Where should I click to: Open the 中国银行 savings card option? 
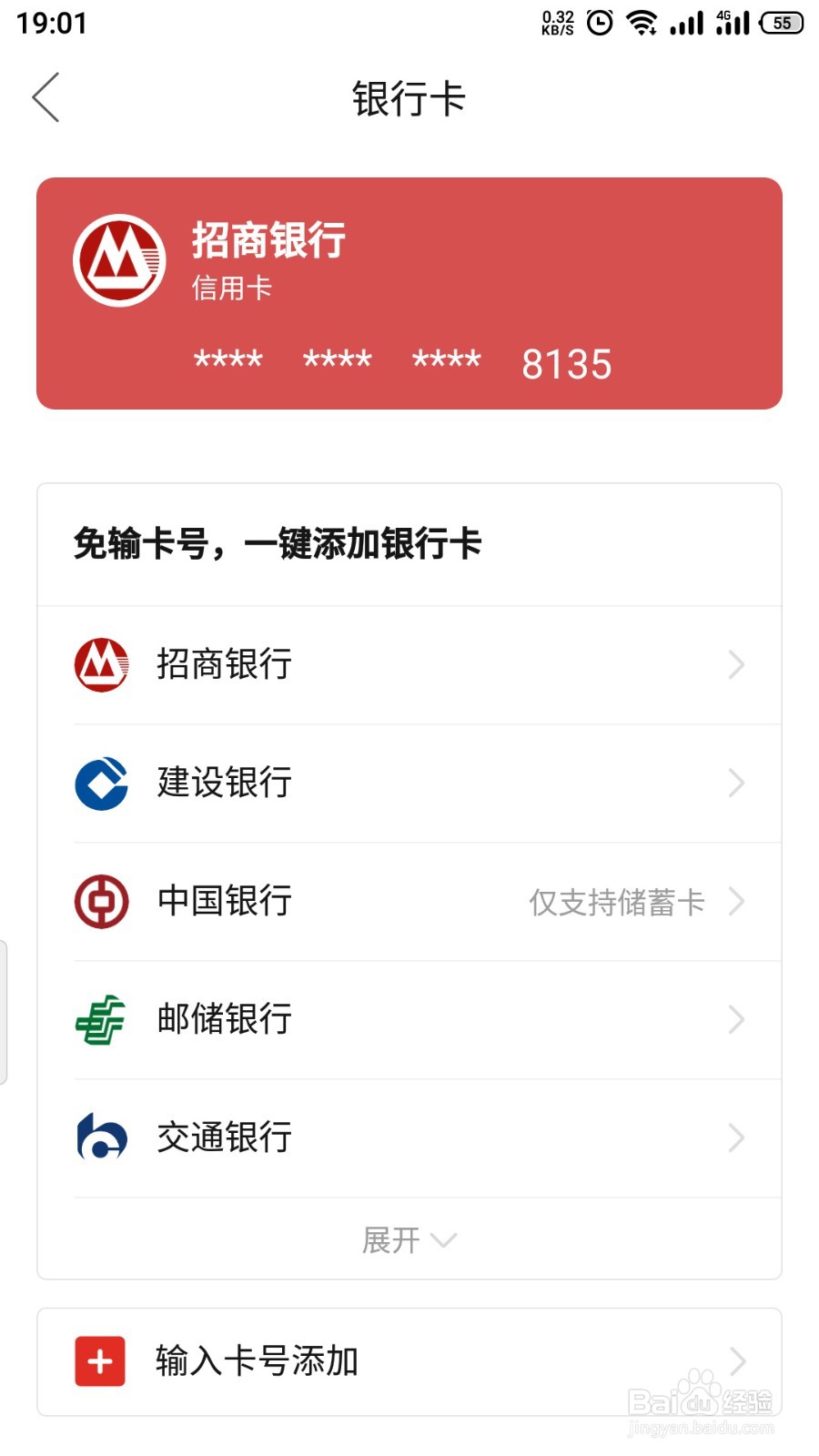tap(409, 901)
